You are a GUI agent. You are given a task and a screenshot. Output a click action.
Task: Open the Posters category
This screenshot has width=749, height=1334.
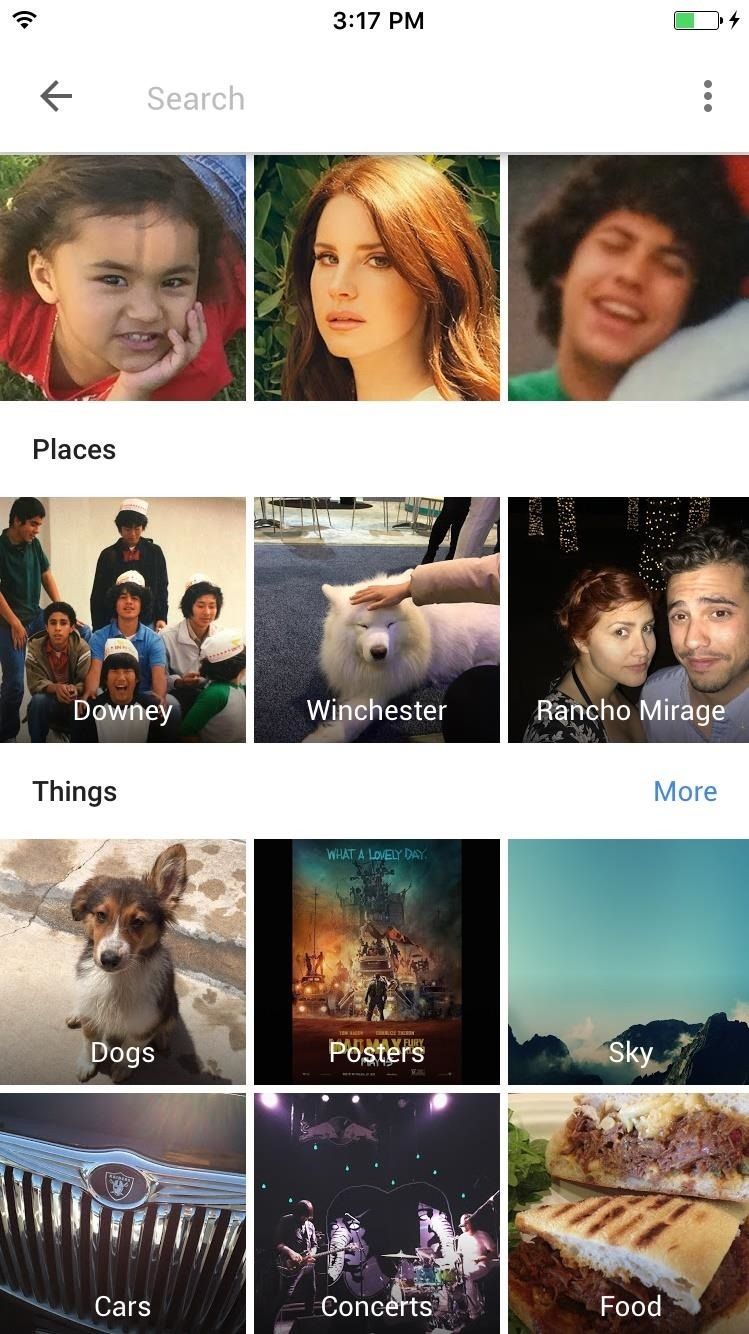376,962
